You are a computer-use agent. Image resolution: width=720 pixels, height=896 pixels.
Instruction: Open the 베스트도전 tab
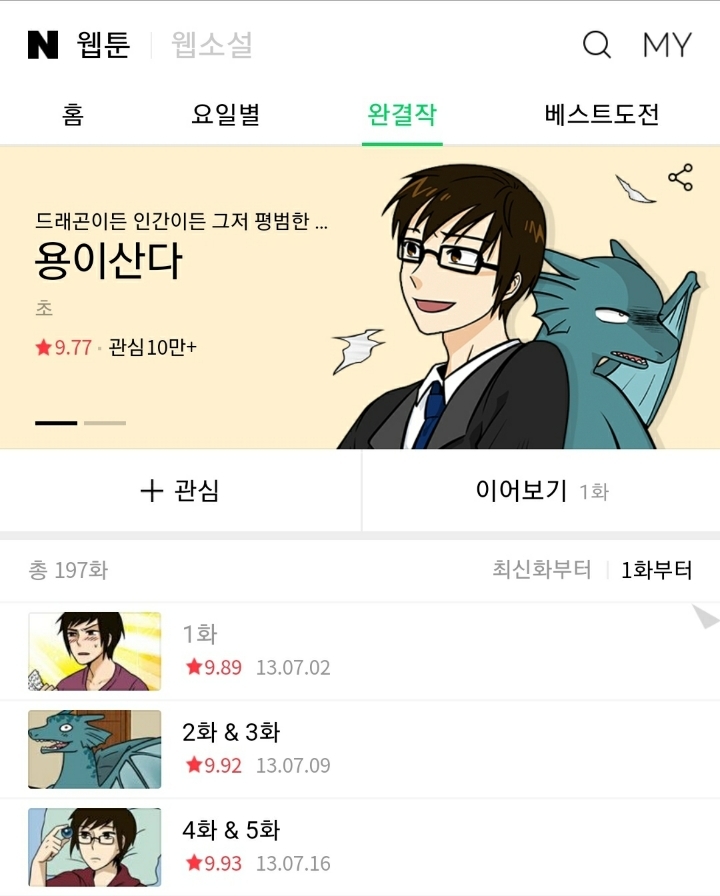(602, 114)
